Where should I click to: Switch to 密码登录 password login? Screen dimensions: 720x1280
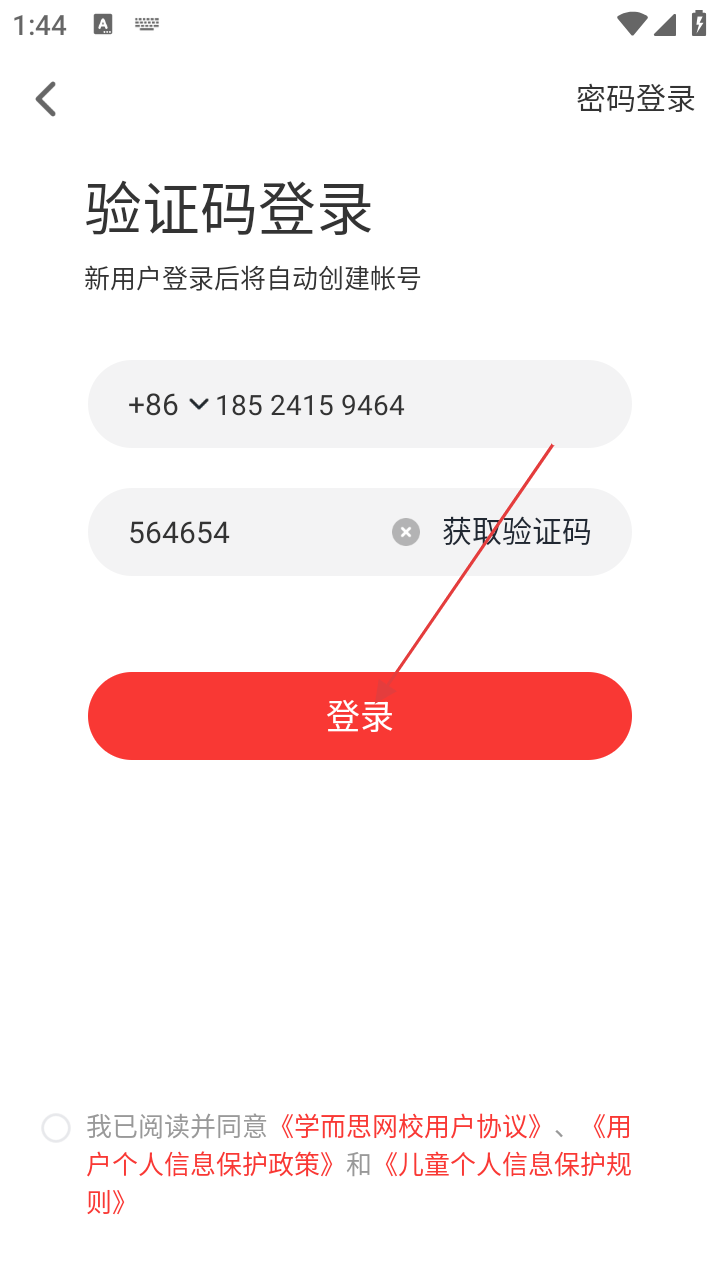[x=635, y=99]
